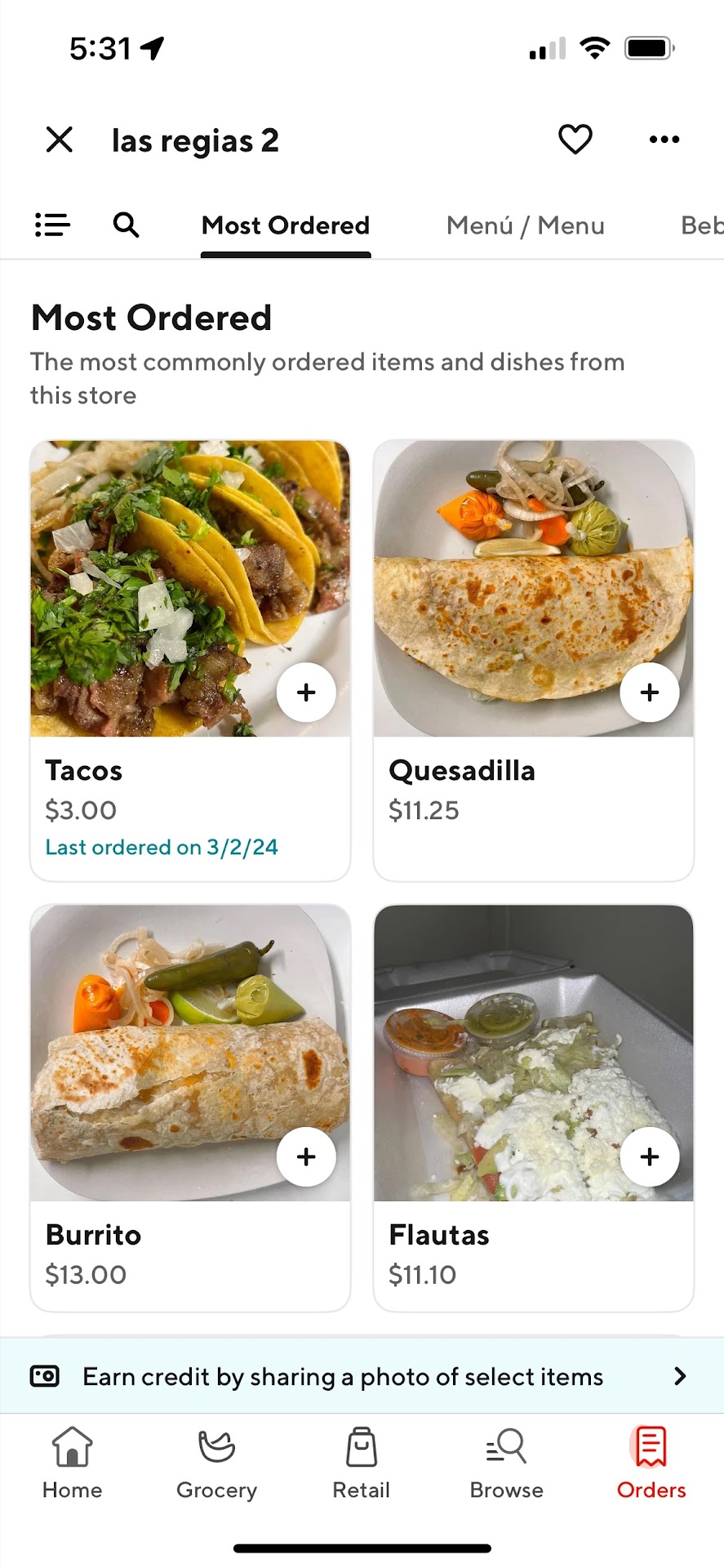Go to the Home tab
The image size is (724, 1568).
click(72, 1463)
